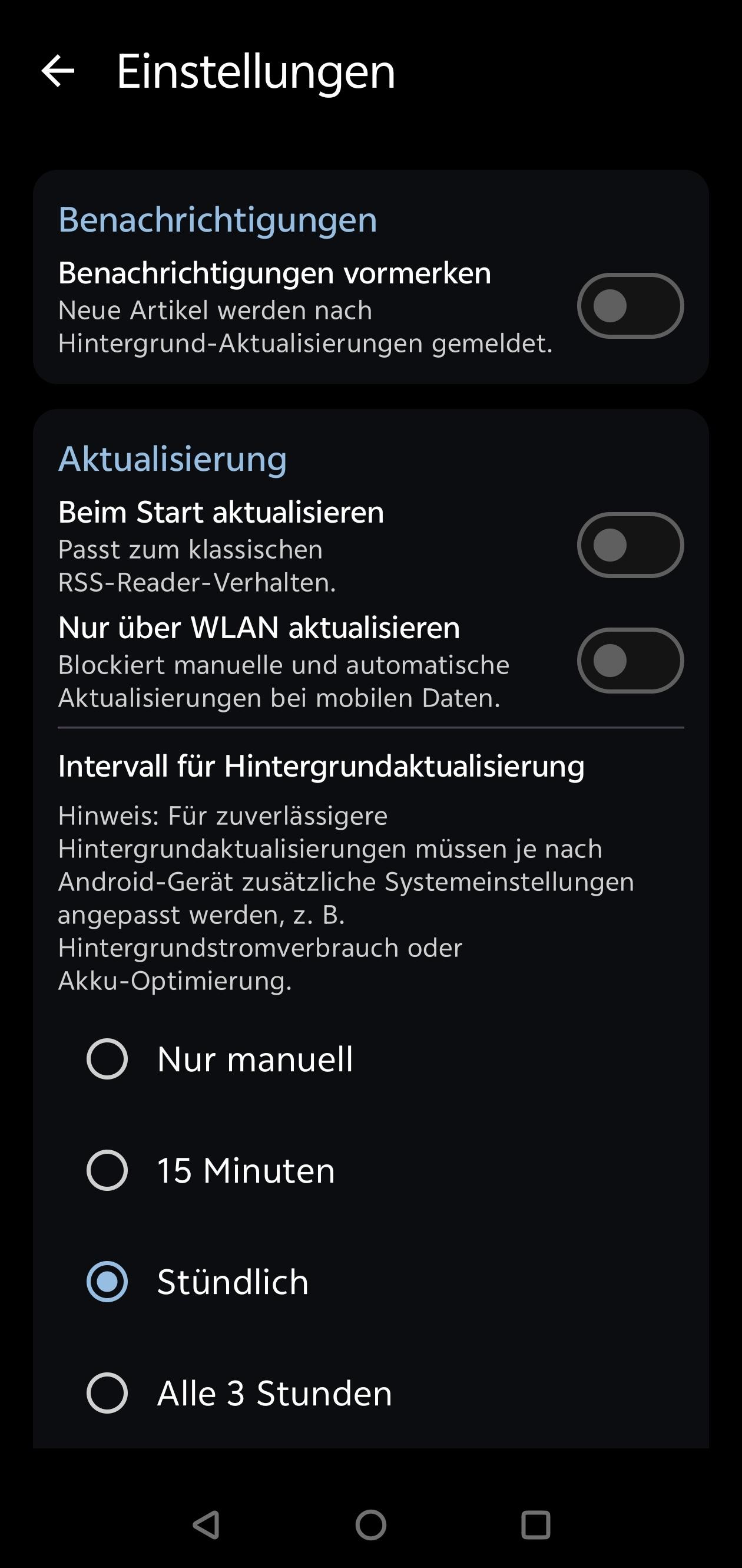Select the Nur manuell interval
The height and width of the screenshot is (1568, 742).
[107, 1059]
